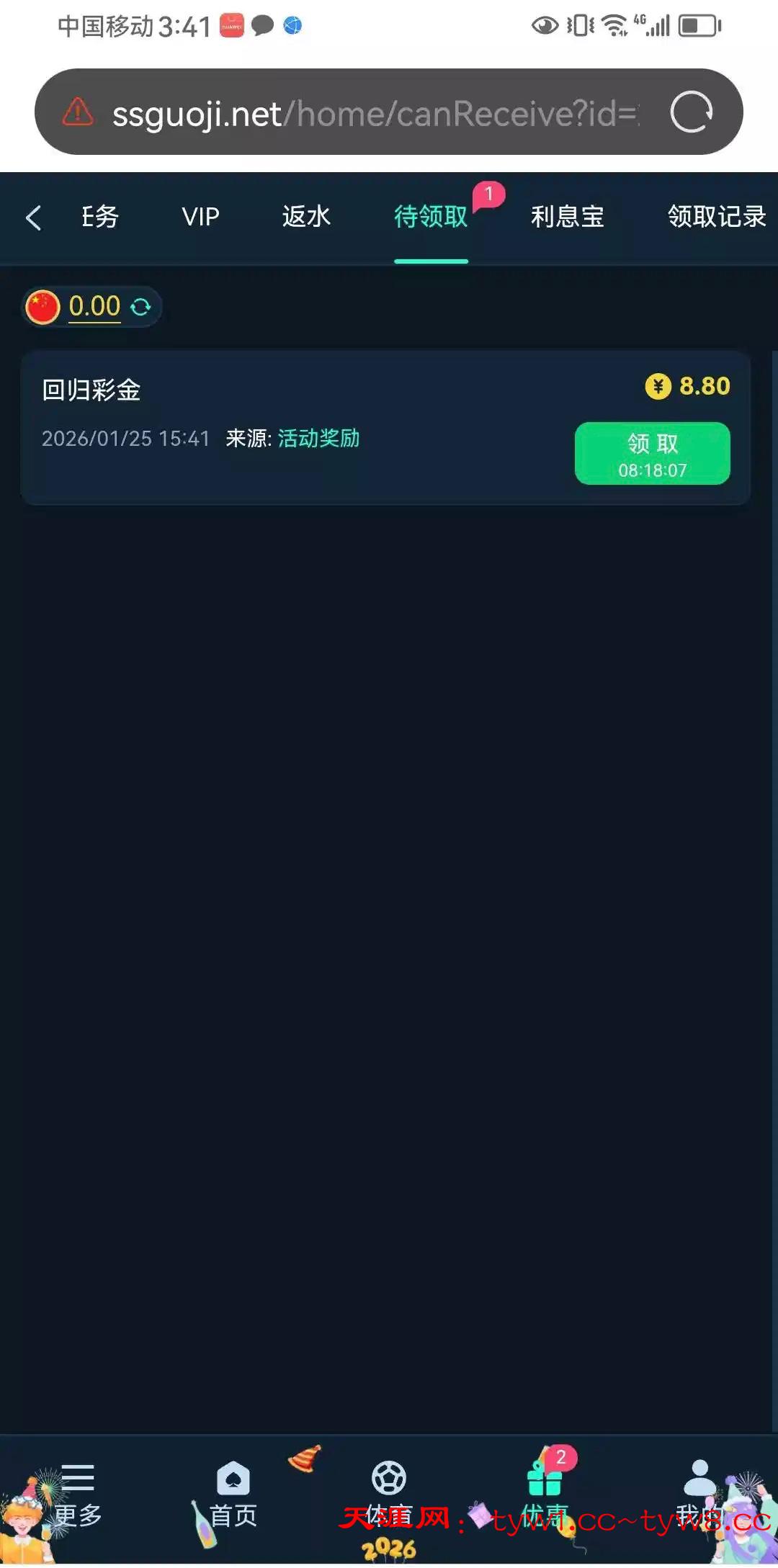Reload the page in the browser
The height and width of the screenshot is (1568, 778).
point(691,112)
